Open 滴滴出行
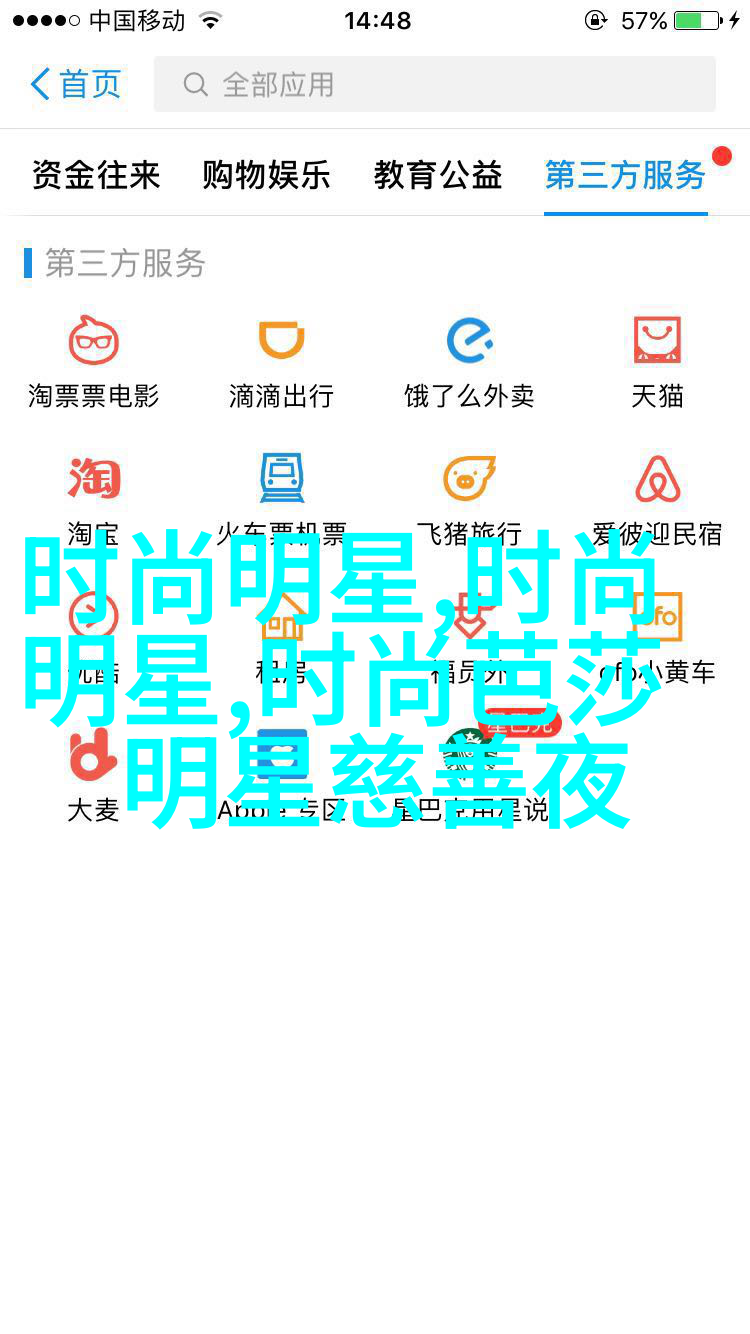This screenshot has height=1334, width=750. click(x=281, y=360)
